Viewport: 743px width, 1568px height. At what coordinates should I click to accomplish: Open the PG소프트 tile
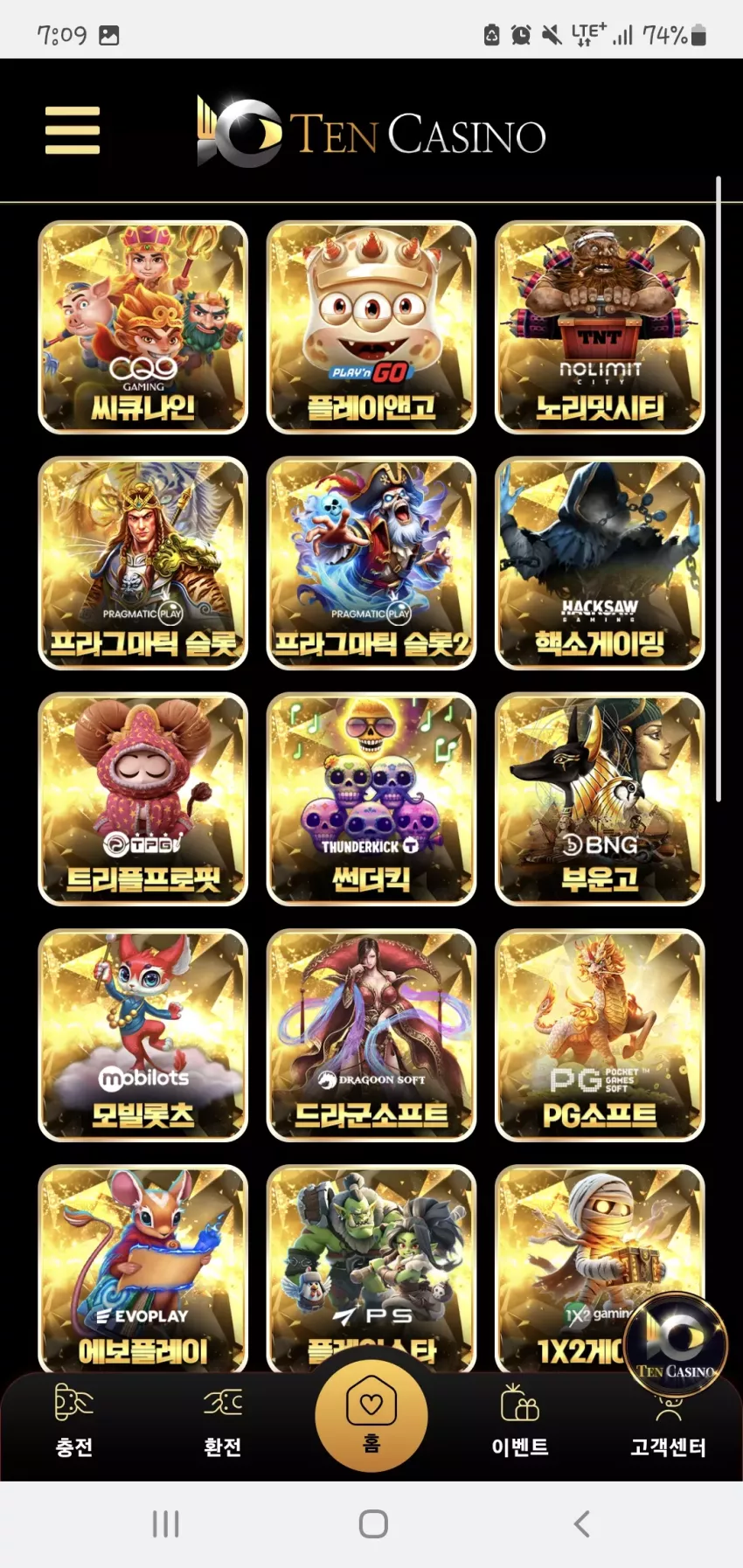600,1035
